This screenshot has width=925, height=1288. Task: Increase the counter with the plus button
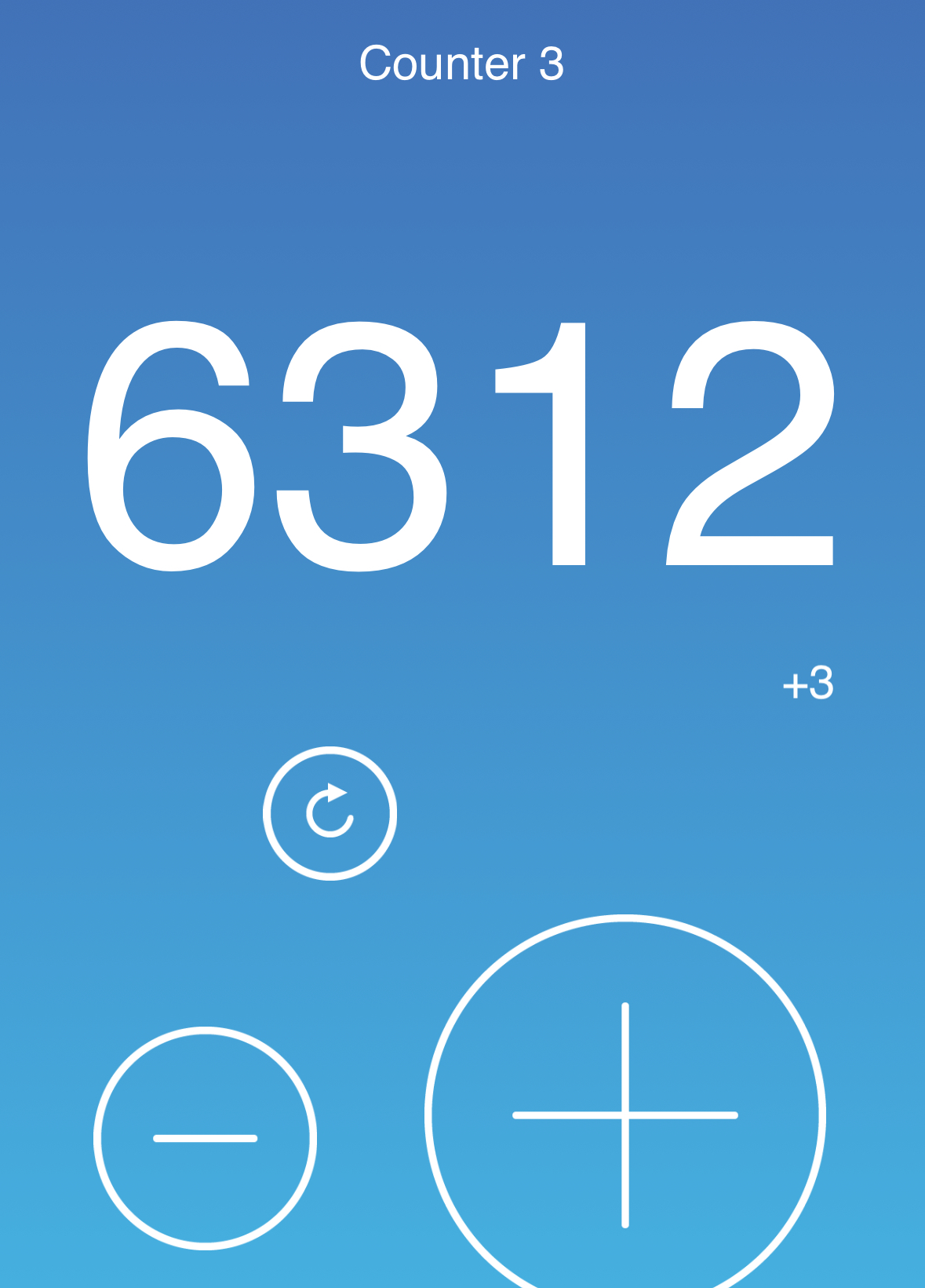coord(625,1115)
